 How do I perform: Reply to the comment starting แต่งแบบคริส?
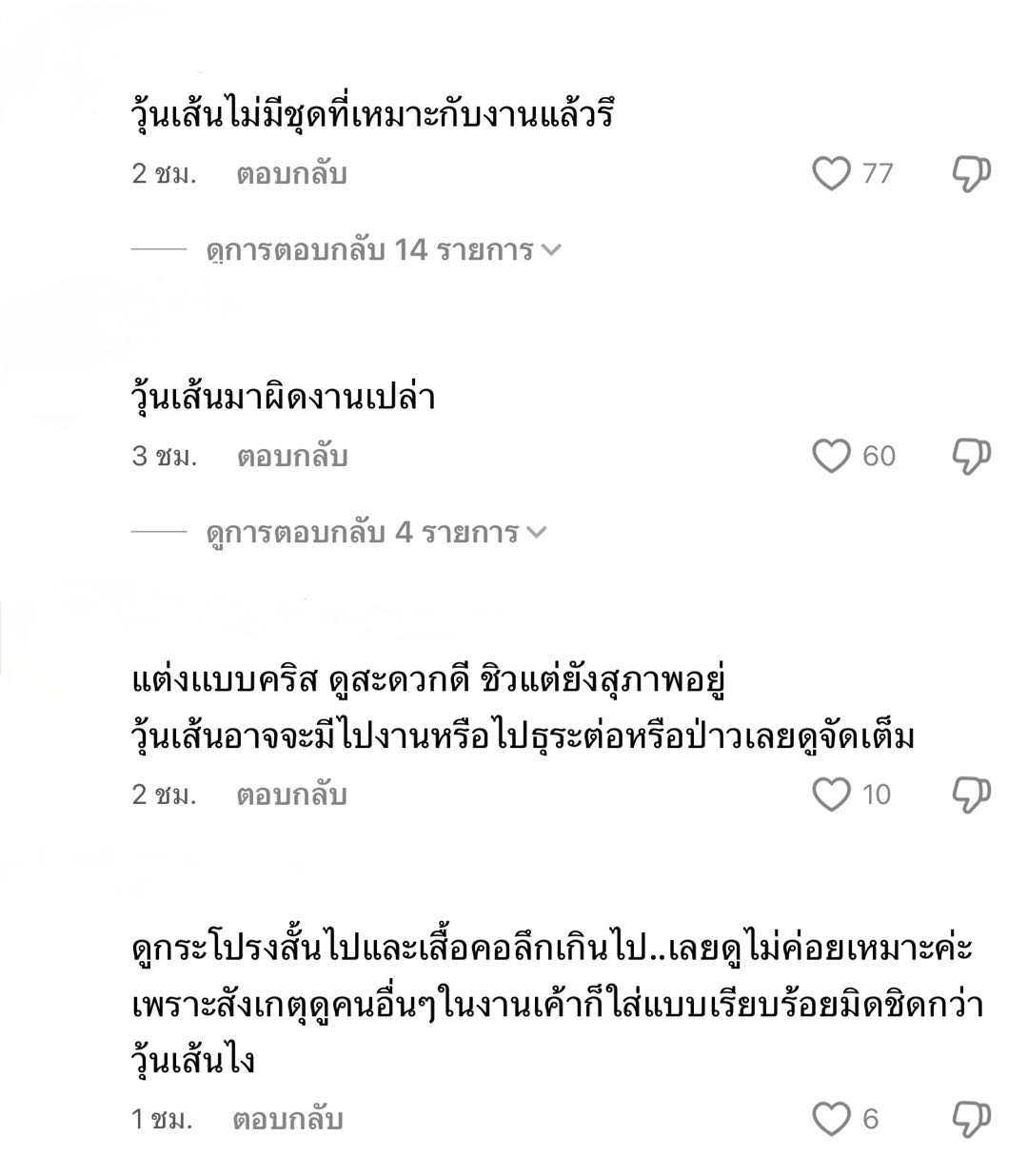point(291,794)
